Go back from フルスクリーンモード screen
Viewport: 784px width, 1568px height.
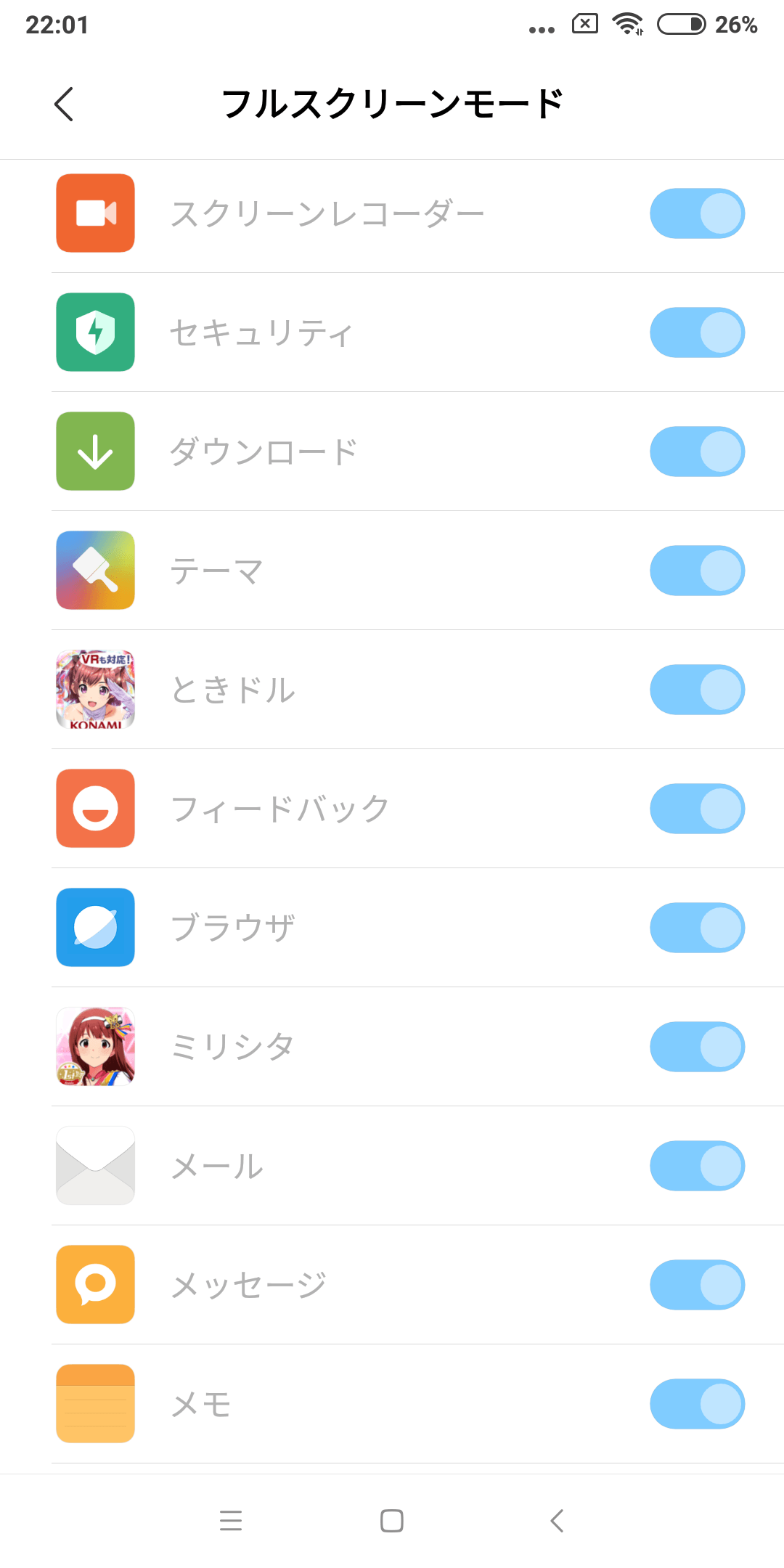pos(64,104)
